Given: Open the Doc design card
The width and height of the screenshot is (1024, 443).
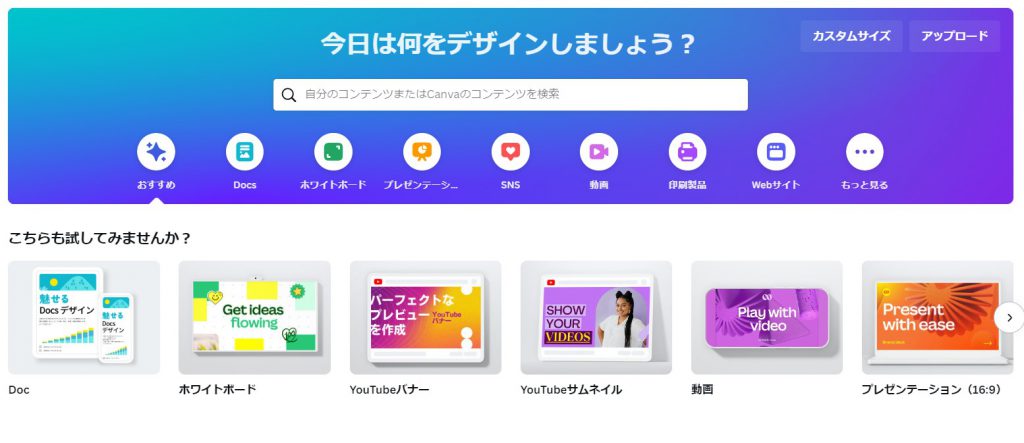Looking at the screenshot, I should 84,318.
